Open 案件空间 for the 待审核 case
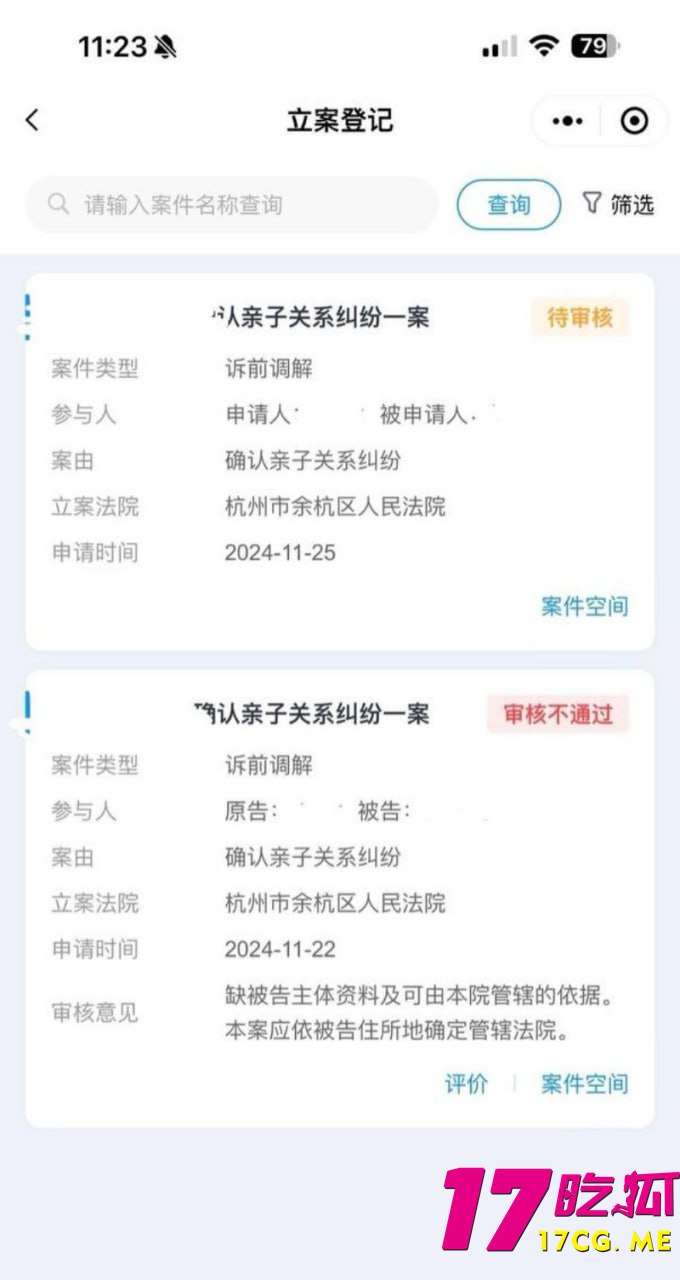This screenshot has height=1280, width=680. pyautogui.click(x=584, y=606)
